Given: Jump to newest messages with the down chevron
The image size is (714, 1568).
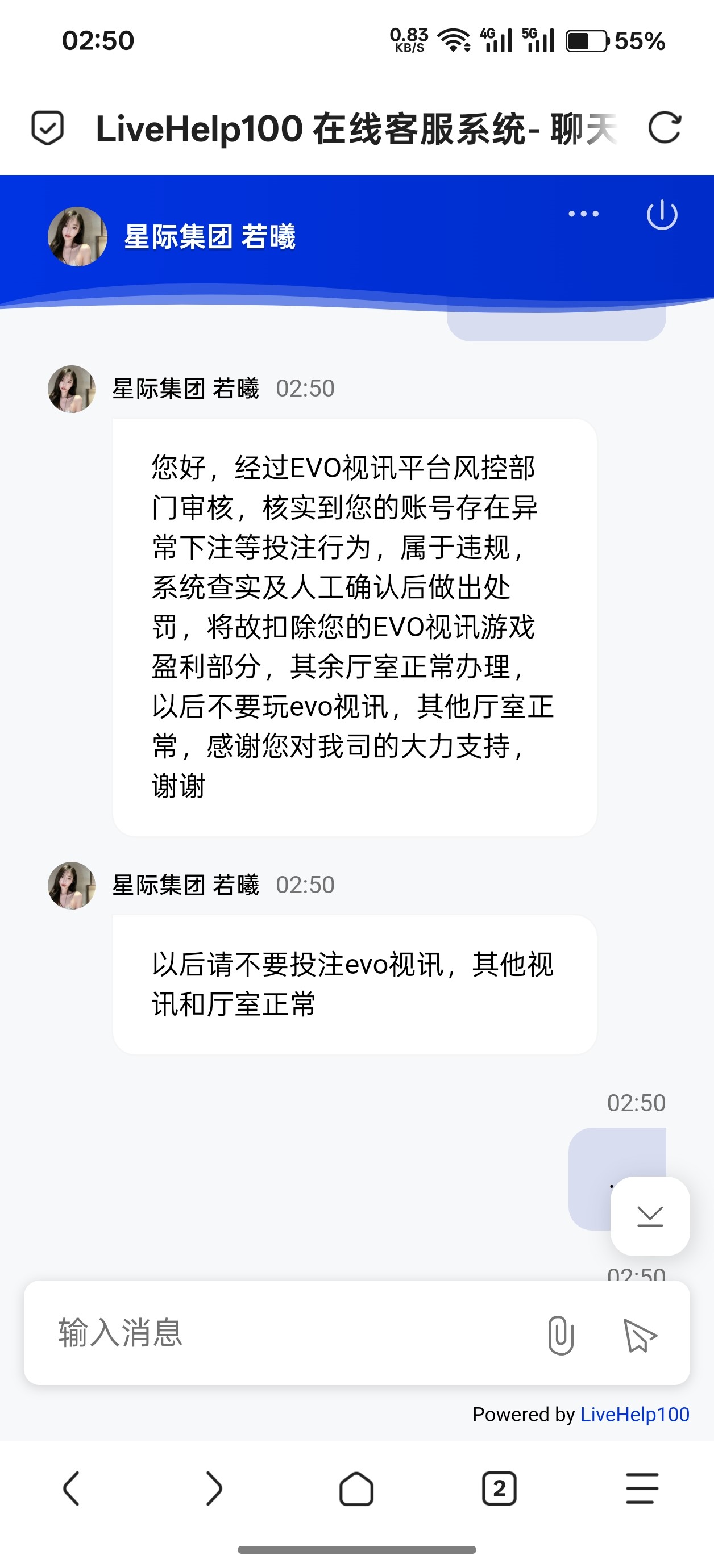Looking at the screenshot, I should pos(650,1215).
